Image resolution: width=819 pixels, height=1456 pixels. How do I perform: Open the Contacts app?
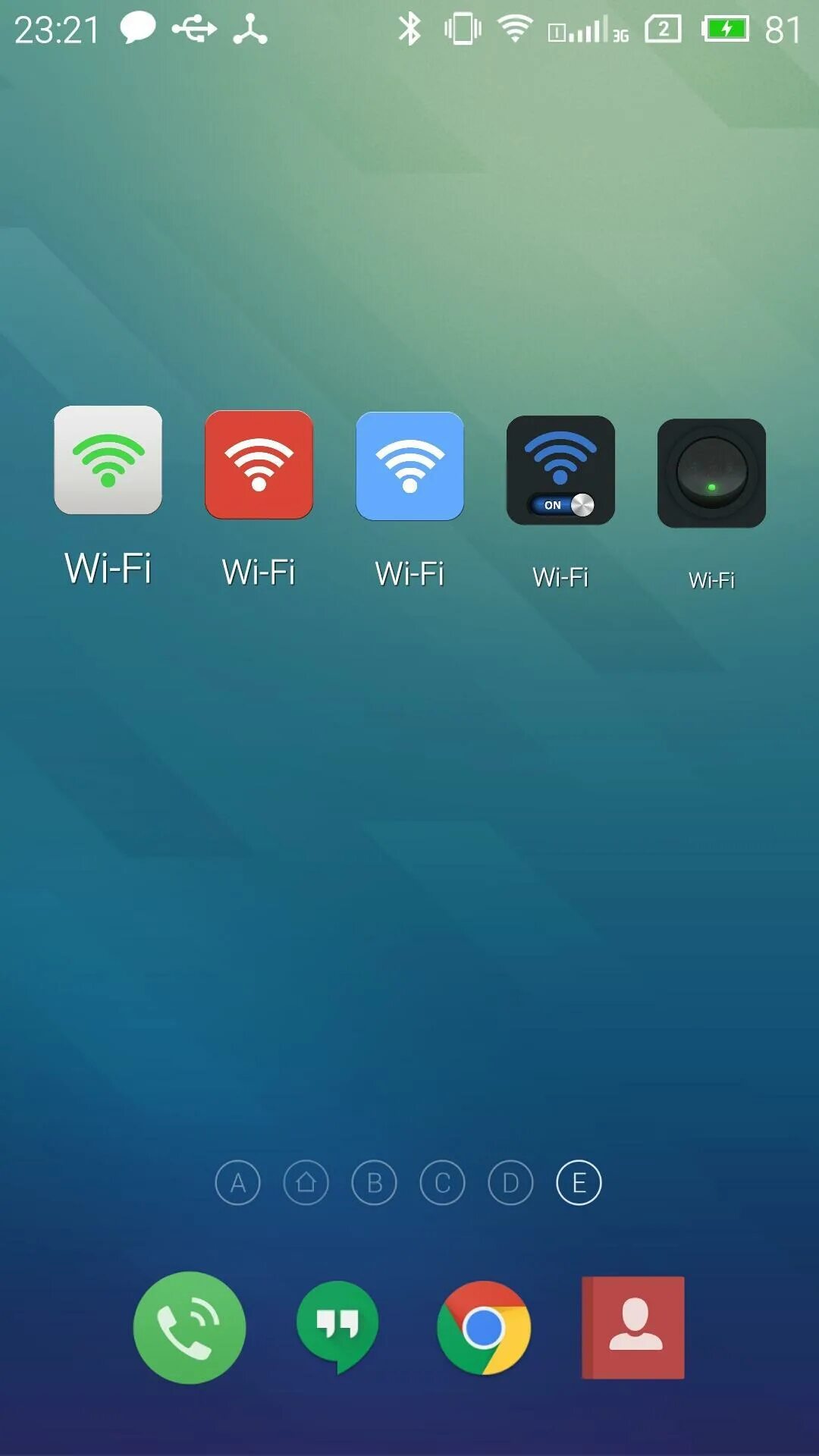click(x=633, y=1328)
